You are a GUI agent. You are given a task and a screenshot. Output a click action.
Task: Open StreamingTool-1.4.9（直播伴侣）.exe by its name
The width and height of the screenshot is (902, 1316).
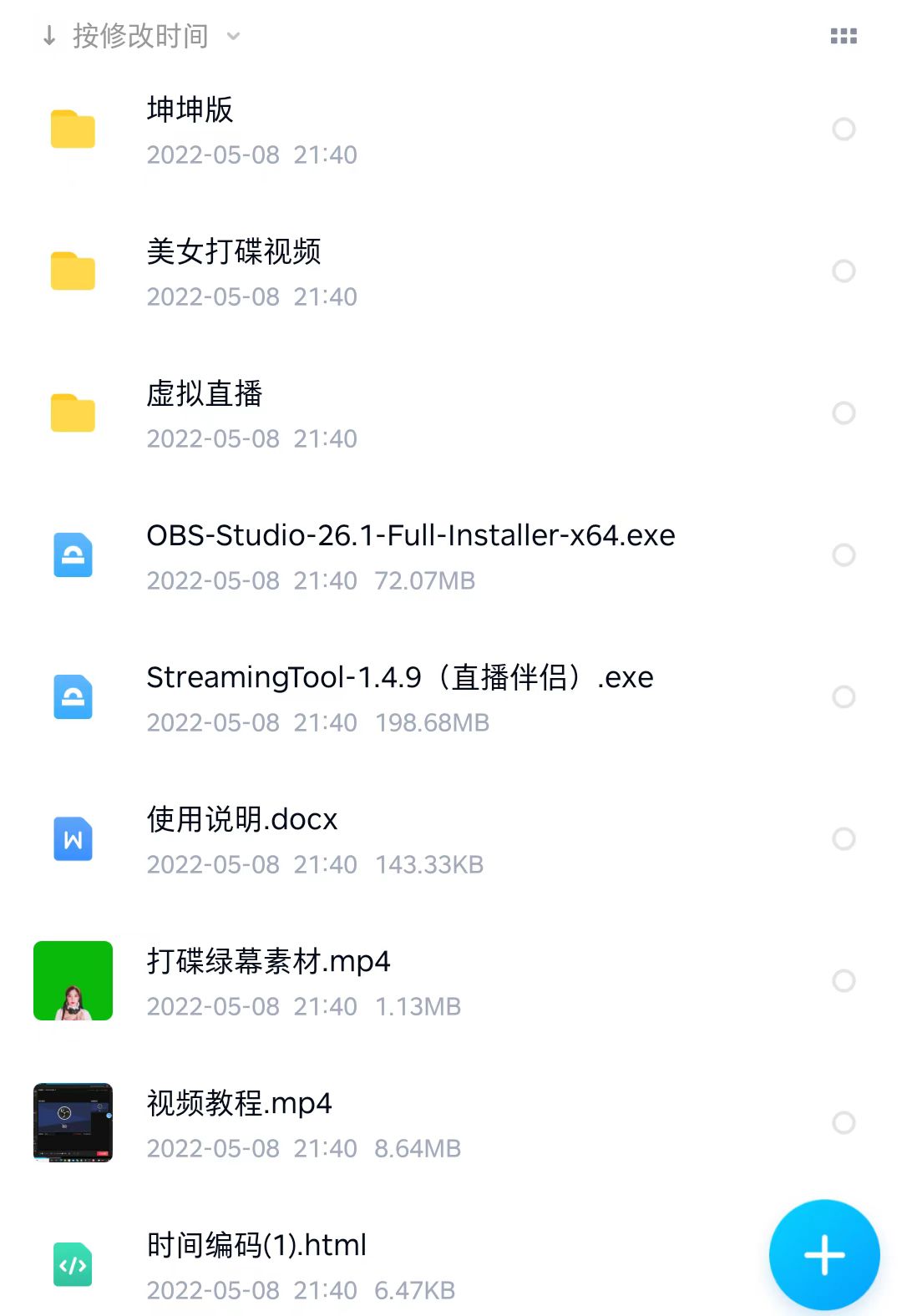click(x=399, y=677)
